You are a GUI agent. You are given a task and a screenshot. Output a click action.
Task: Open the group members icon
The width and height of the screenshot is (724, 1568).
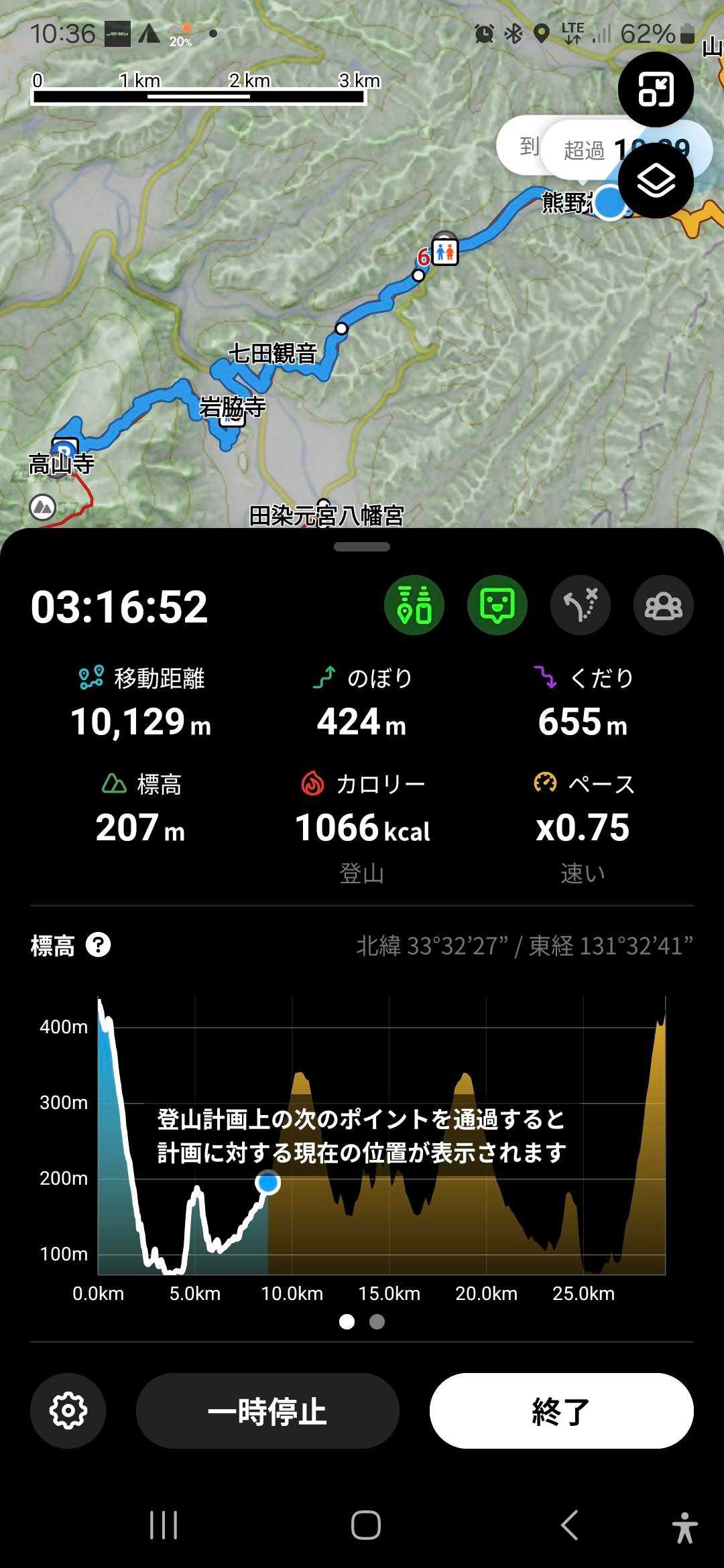[663, 605]
